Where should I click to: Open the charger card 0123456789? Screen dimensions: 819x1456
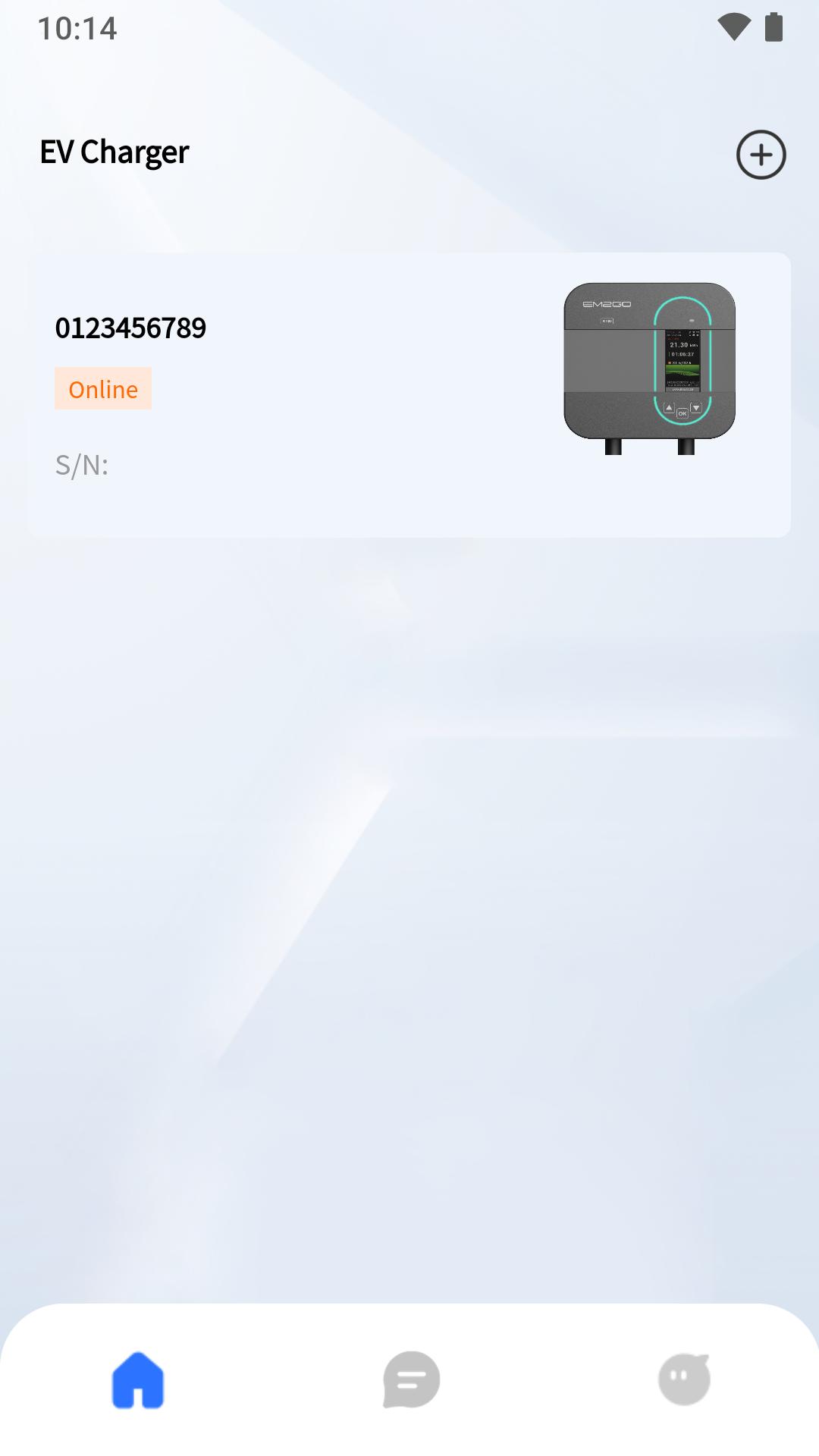pyautogui.click(x=409, y=394)
